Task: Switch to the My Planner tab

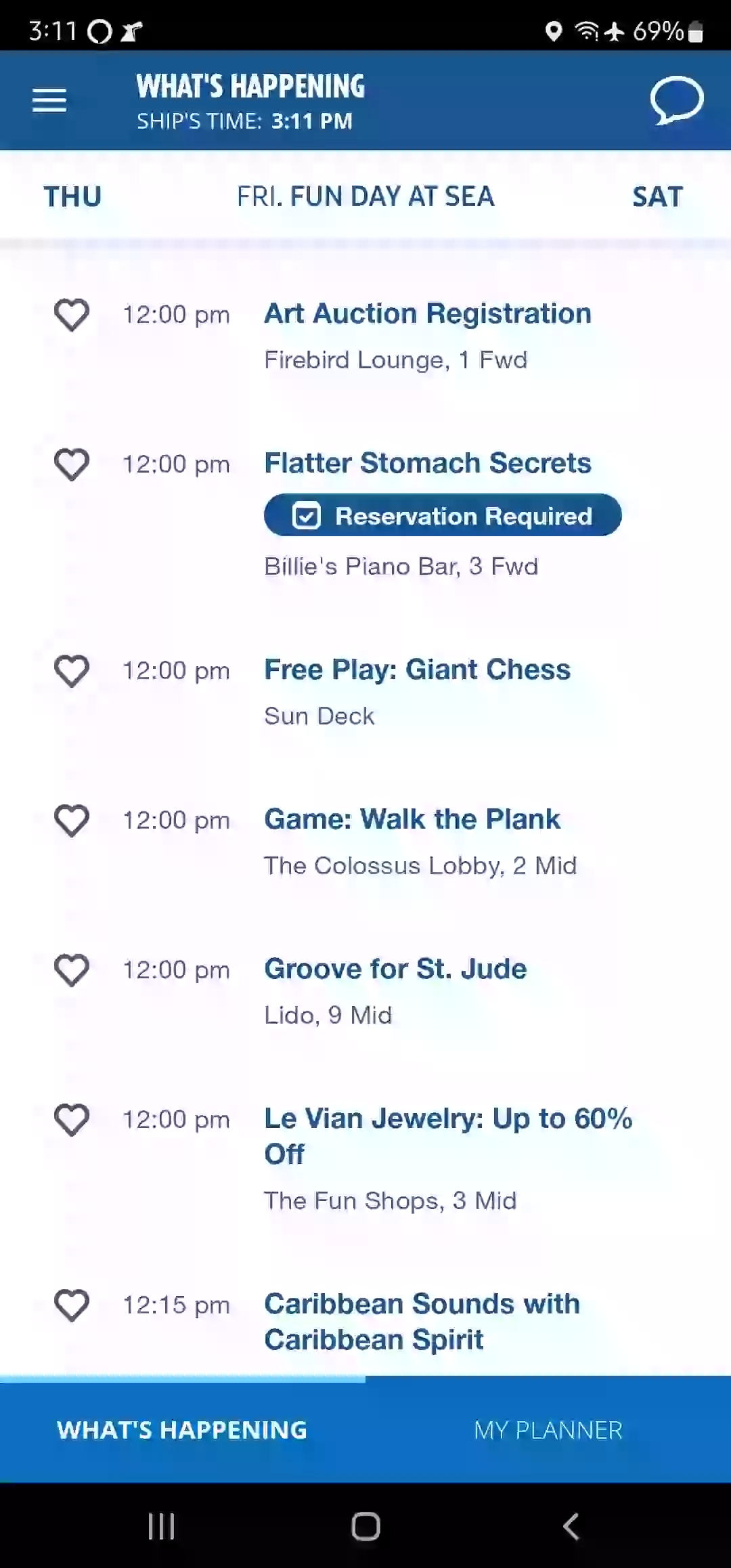Action: point(548,1430)
